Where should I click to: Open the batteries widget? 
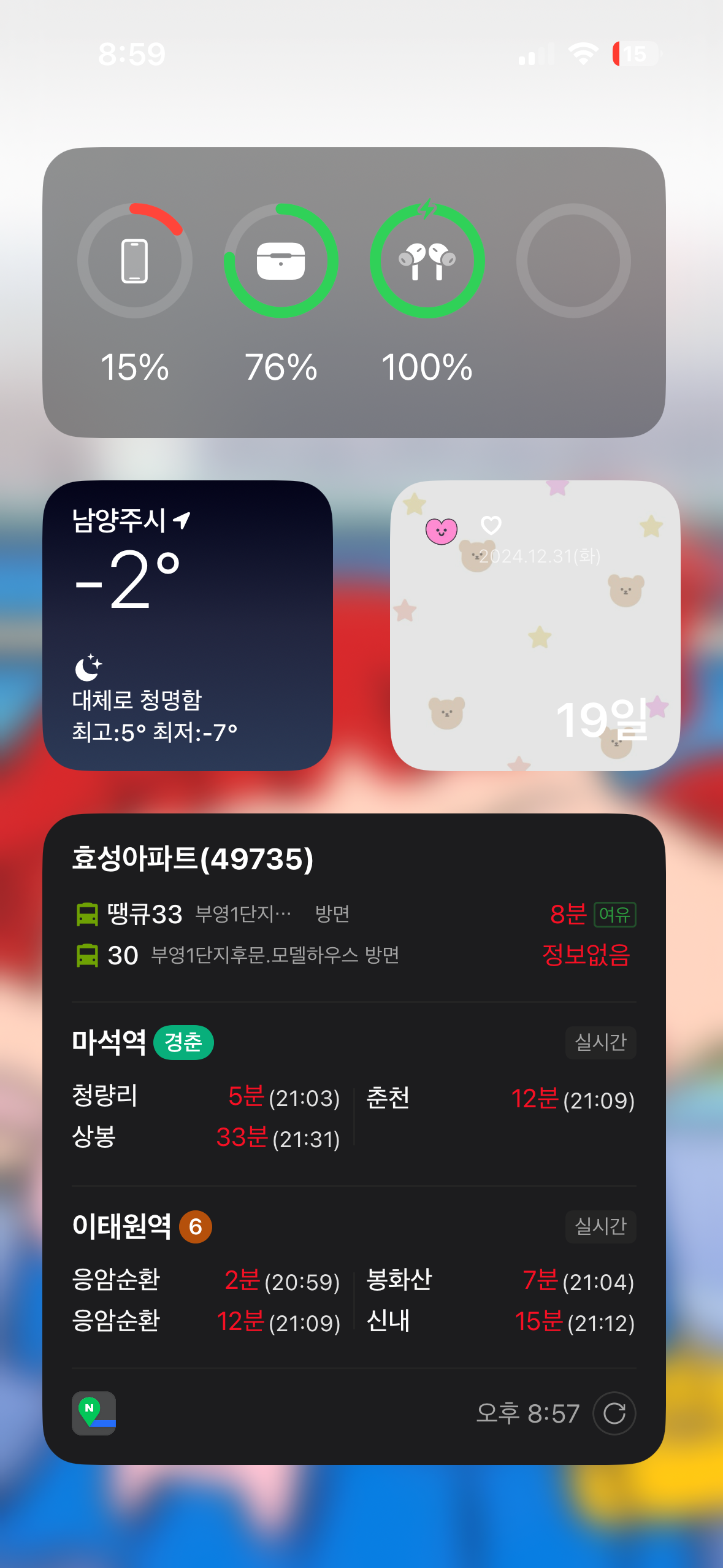pyautogui.click(x=354, y=292)
